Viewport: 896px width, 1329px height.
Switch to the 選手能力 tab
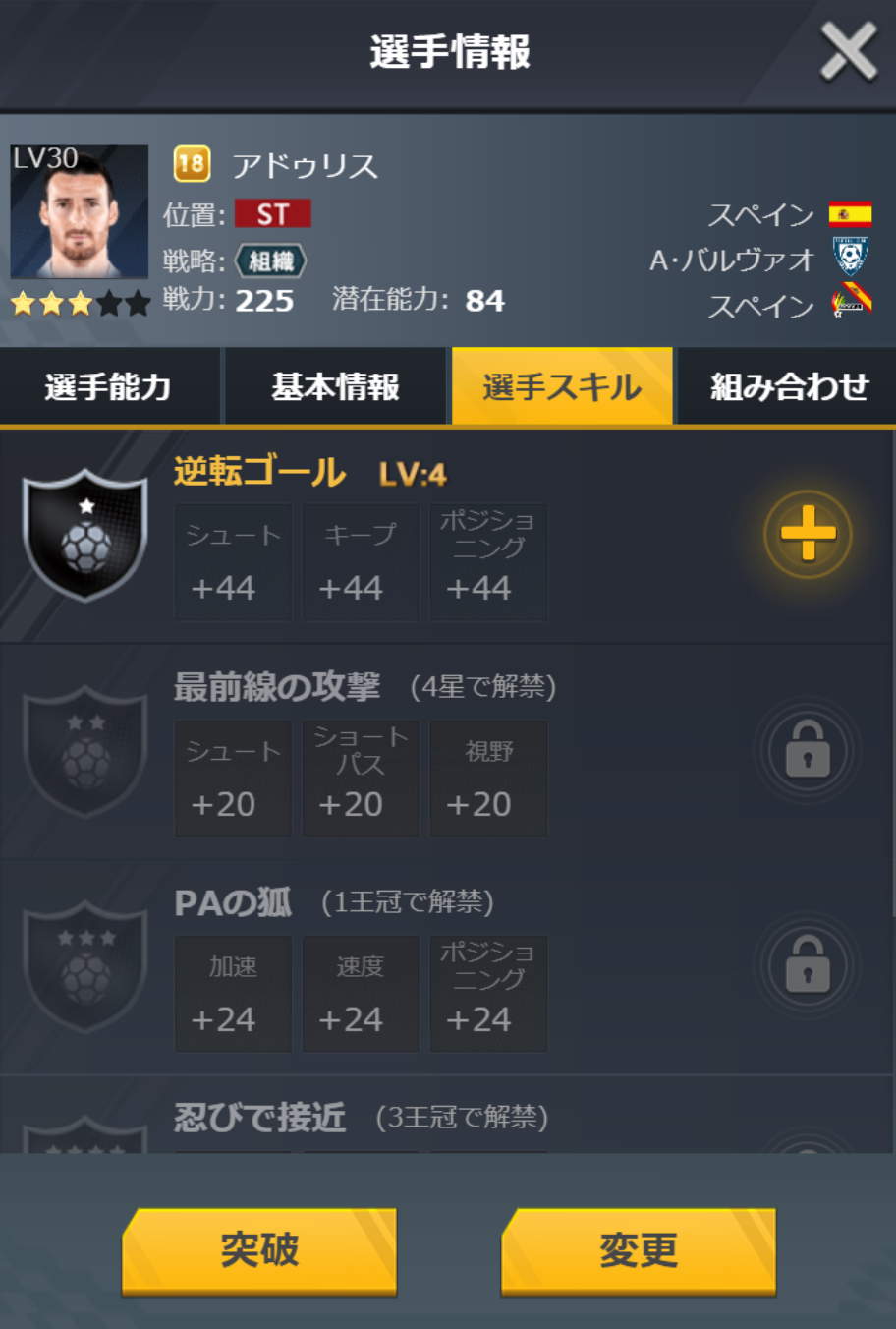109,387
